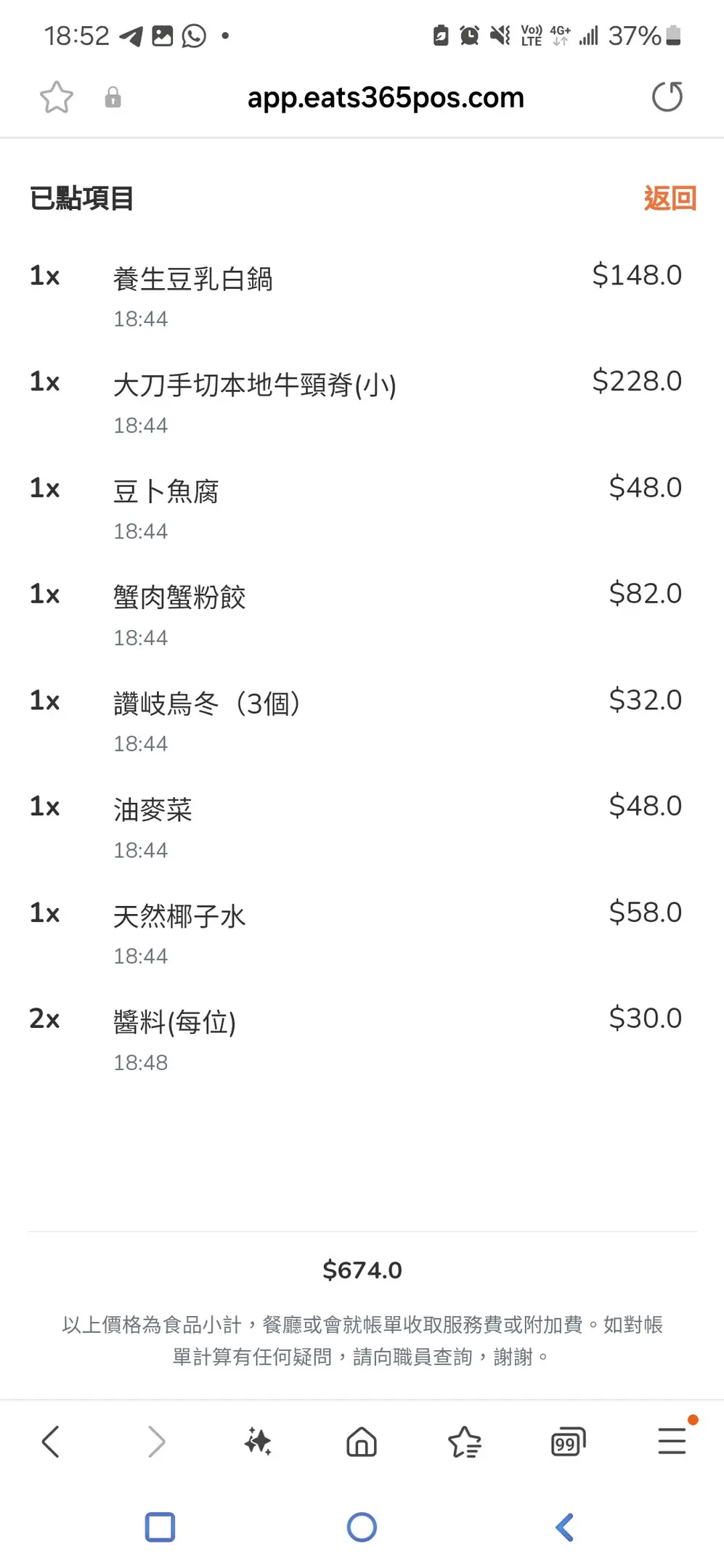The height and width of the screenshot is (1568, 724).
Task: View site security lock info
Action: [113, 97]
